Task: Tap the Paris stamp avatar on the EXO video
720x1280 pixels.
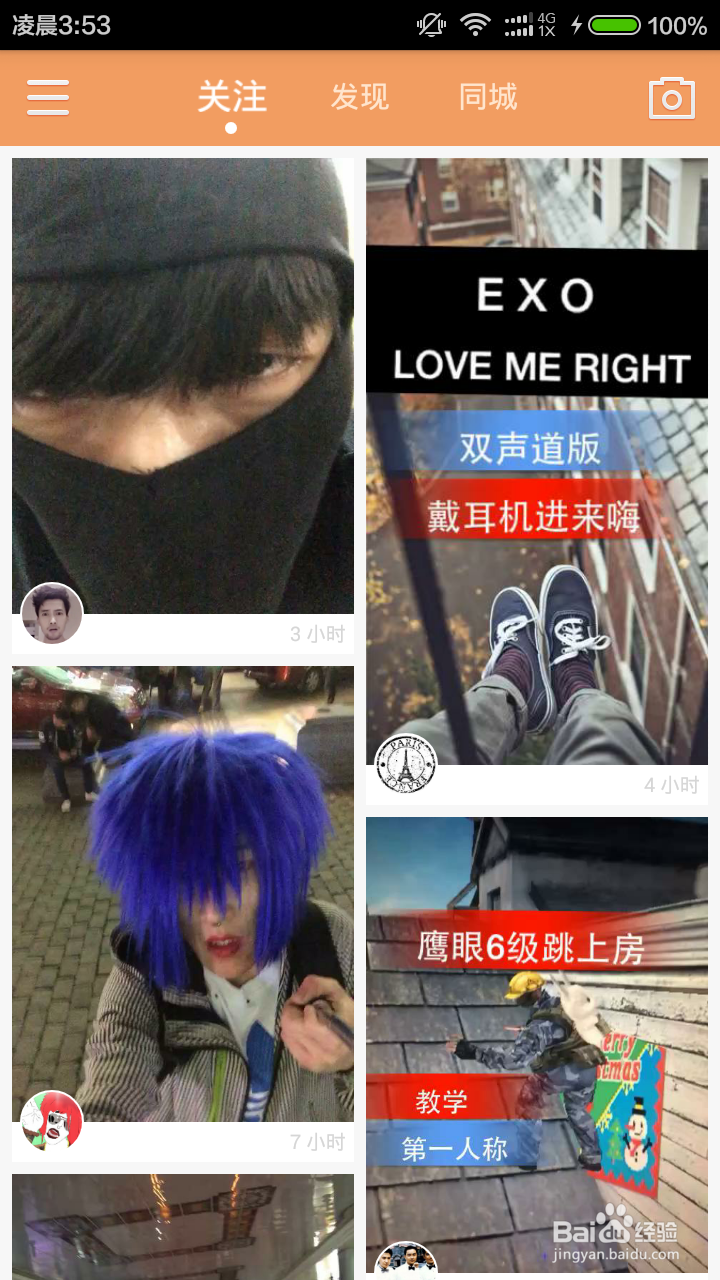Action: [x=405, y=762]
